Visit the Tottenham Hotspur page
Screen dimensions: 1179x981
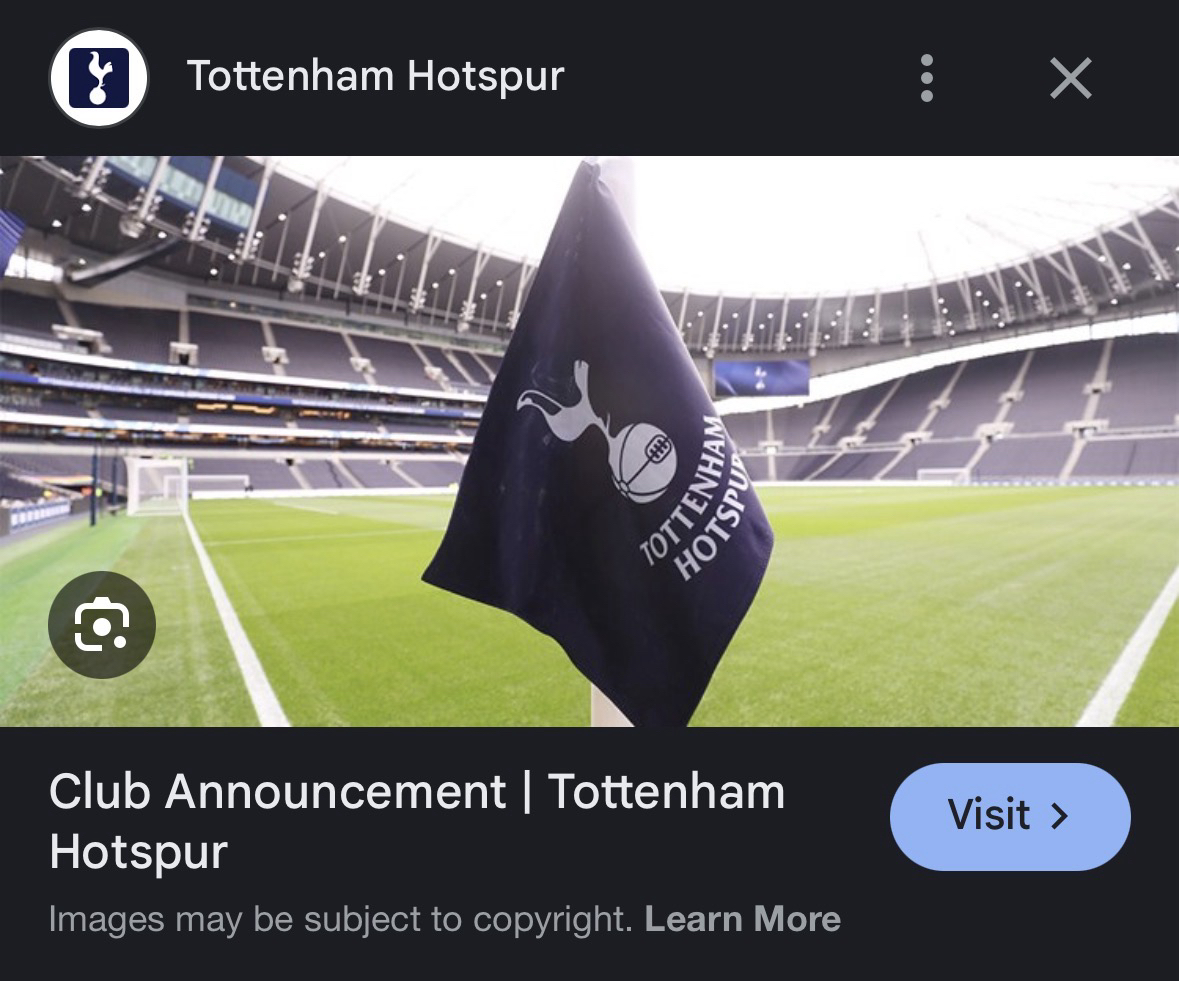[x=1009, y=816]
